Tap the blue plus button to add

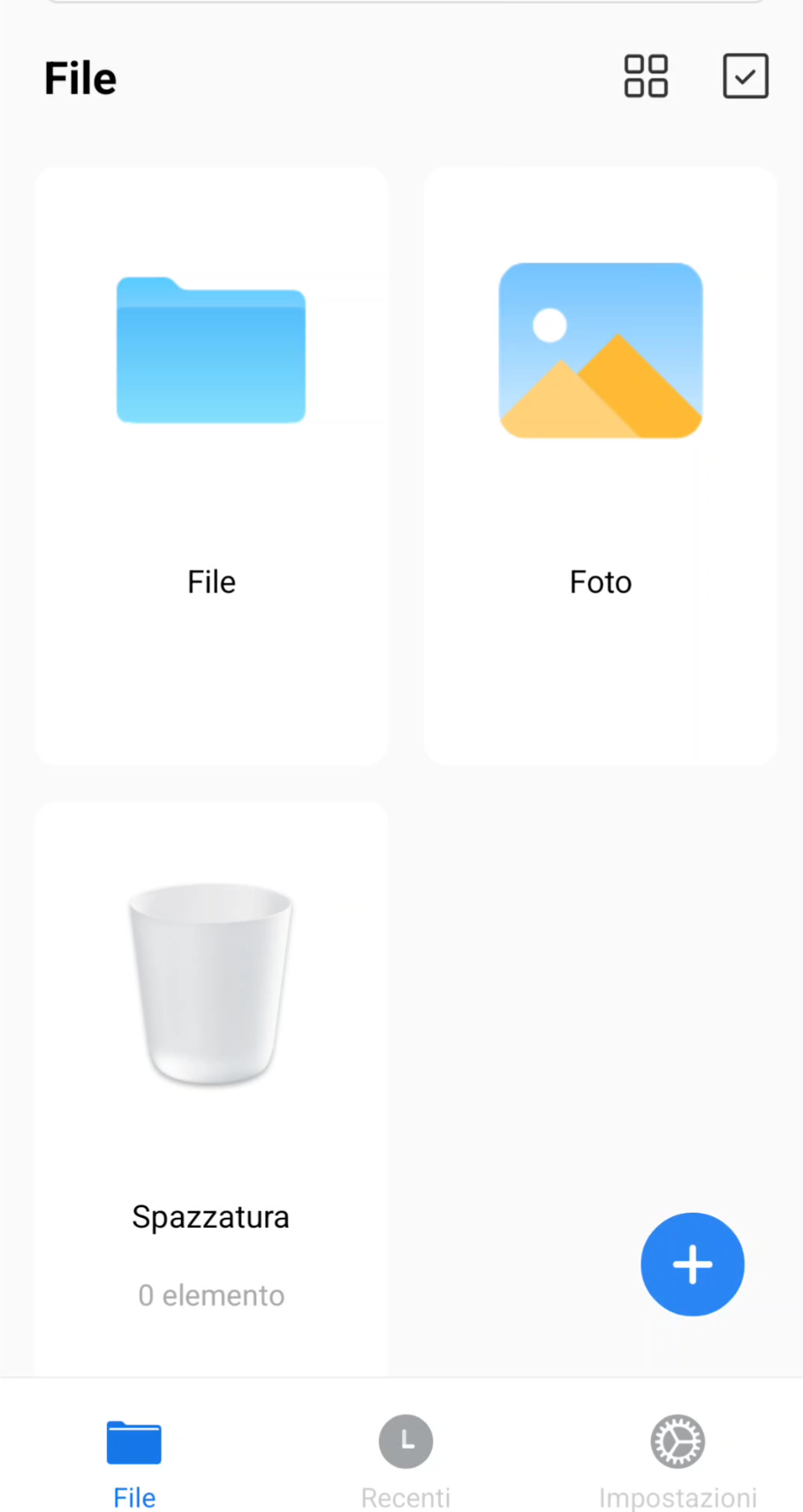(x=693, y=1264)
